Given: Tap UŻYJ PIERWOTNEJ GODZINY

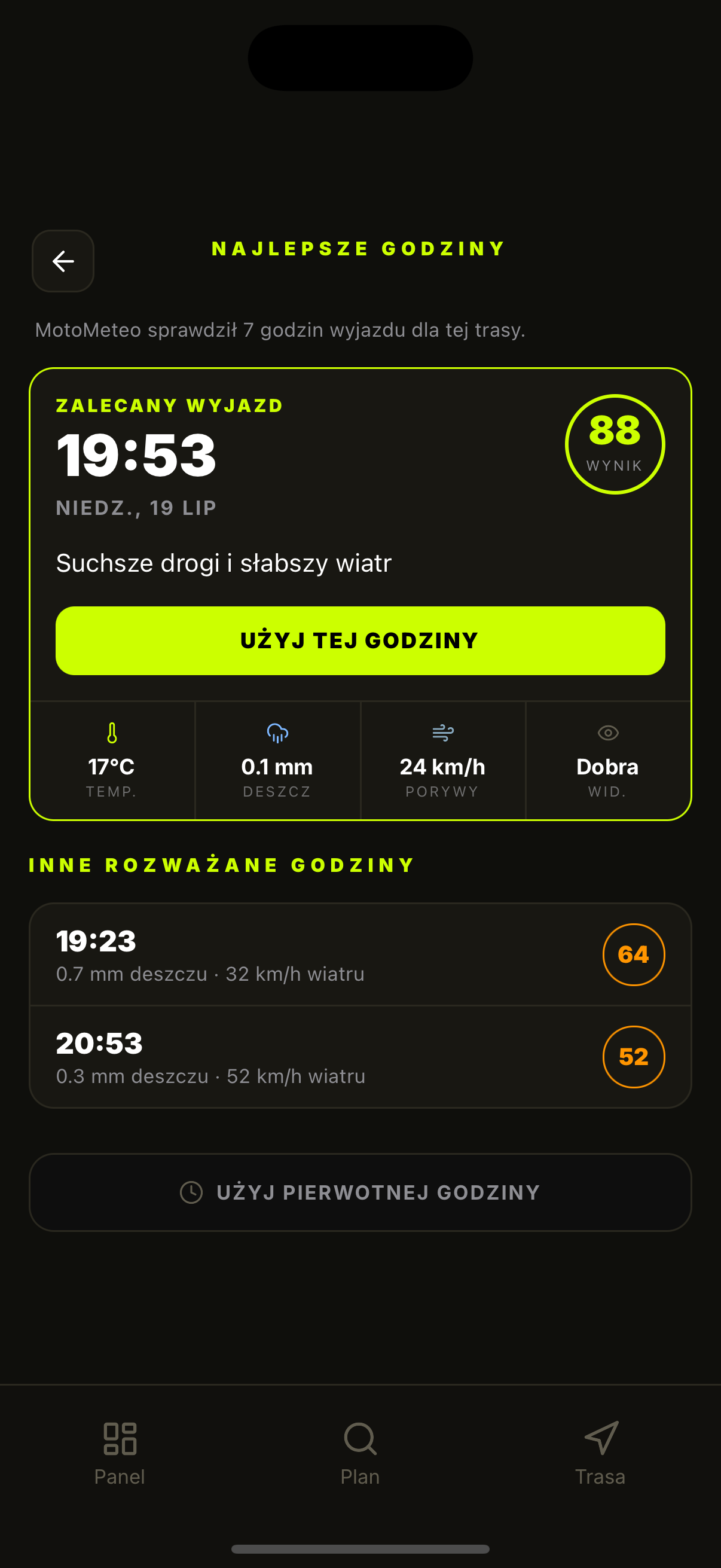Looking at the screenshot, I should [360, 1192].
